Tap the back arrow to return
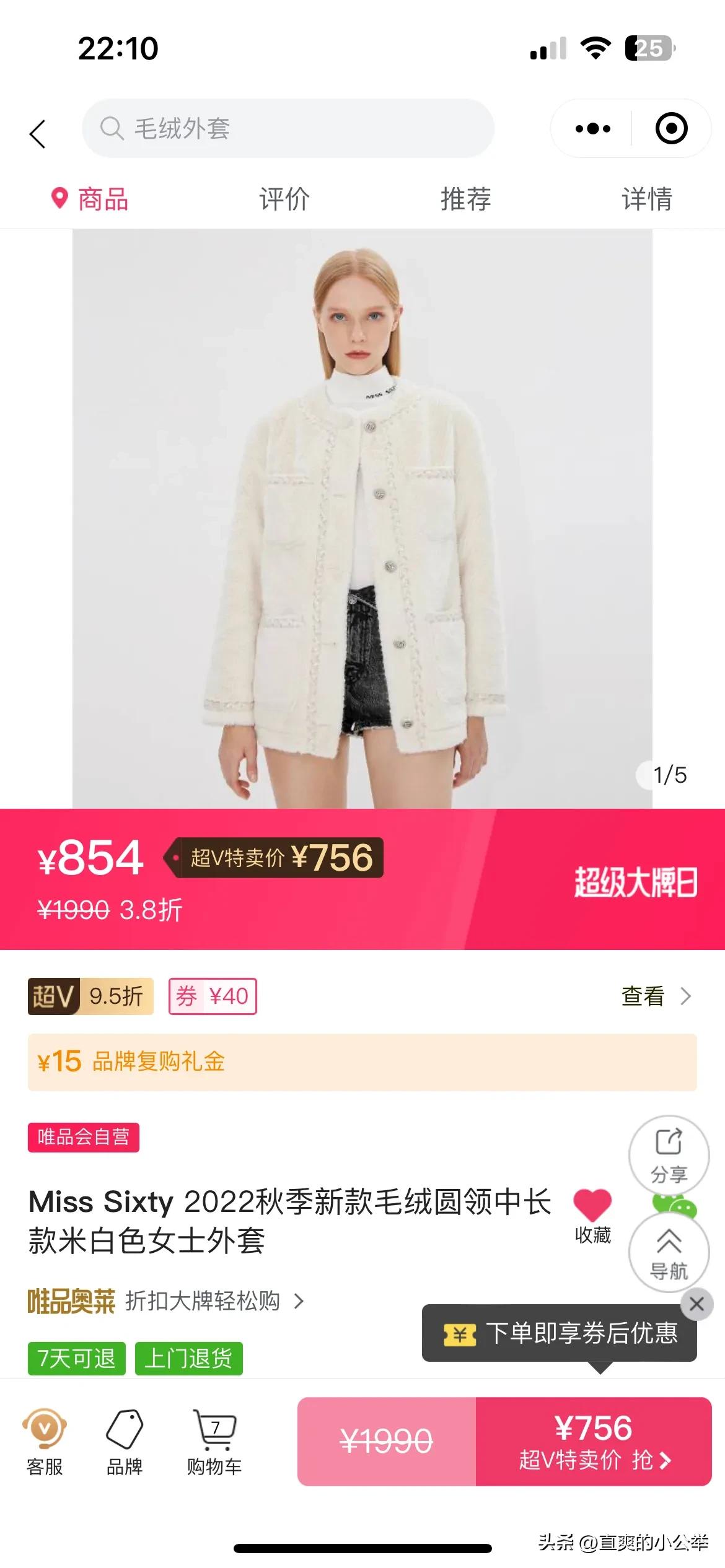The image size is (725, 1568). (x=38, y=131)
